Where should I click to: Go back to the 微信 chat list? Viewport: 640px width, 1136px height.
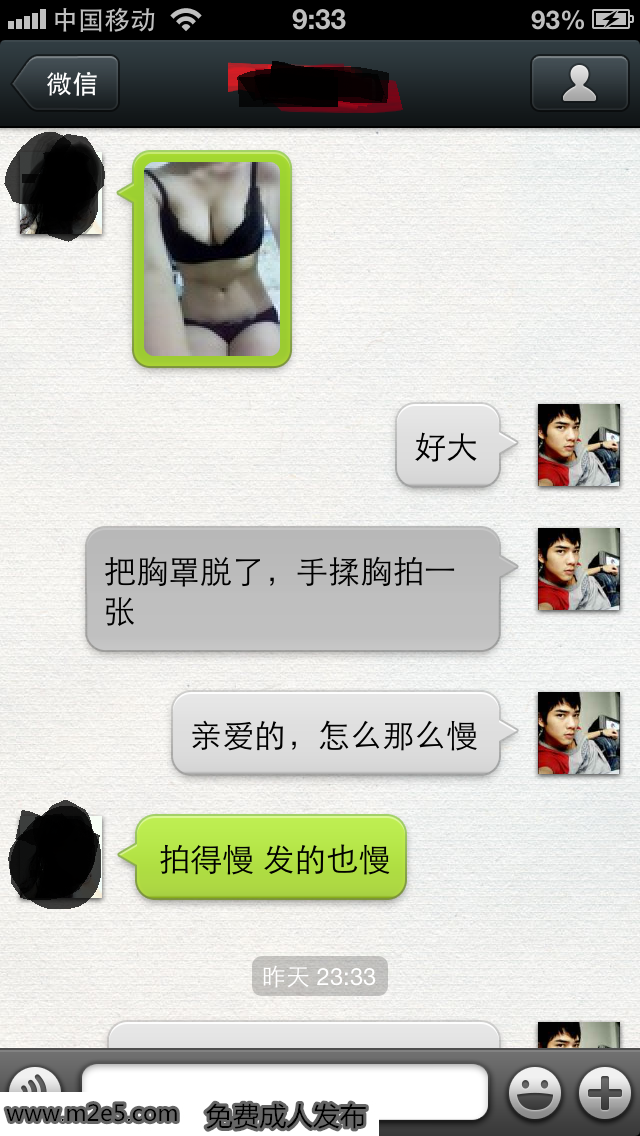pyautogui.click(x=66, y=83)
